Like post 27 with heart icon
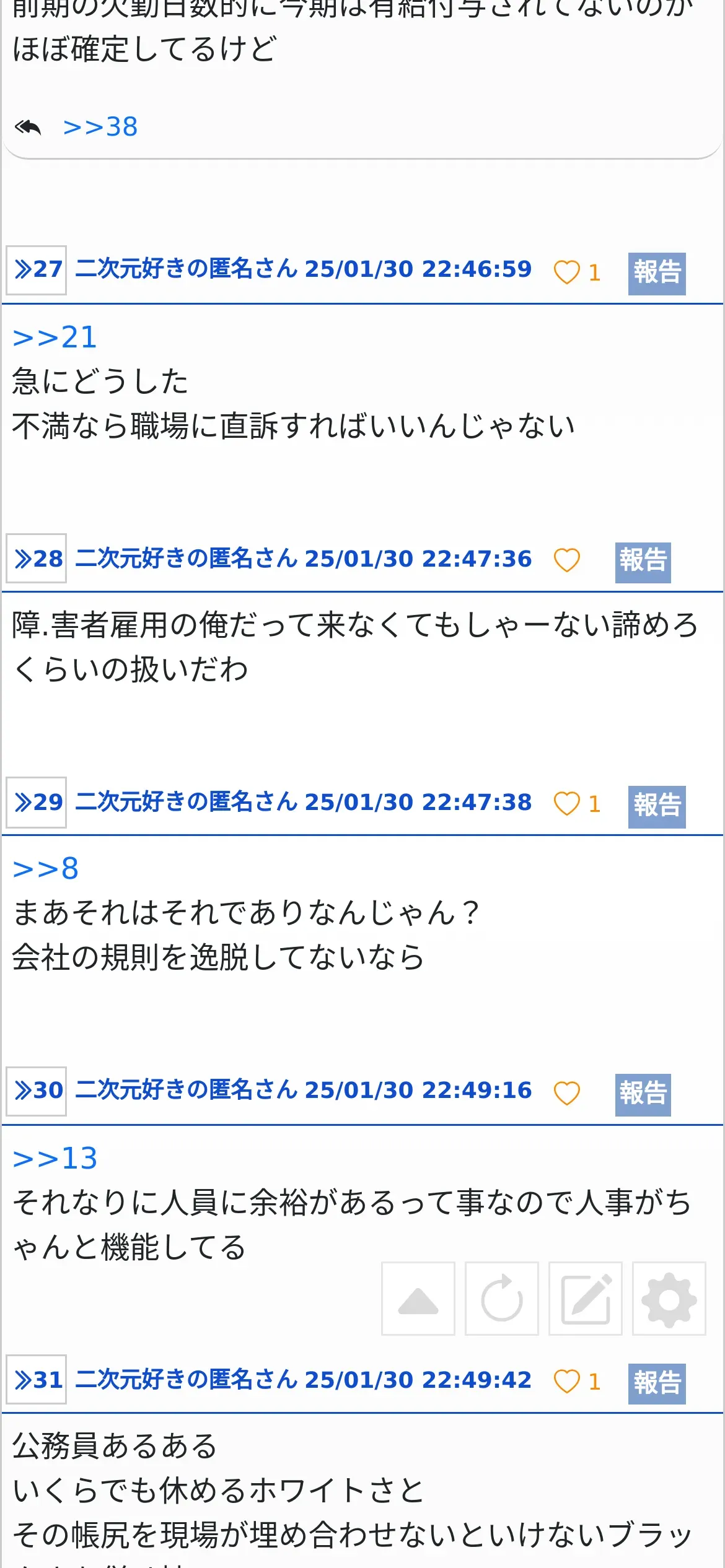The height and width of the screenshot is (1568, 725). click(x=566, y=272)
